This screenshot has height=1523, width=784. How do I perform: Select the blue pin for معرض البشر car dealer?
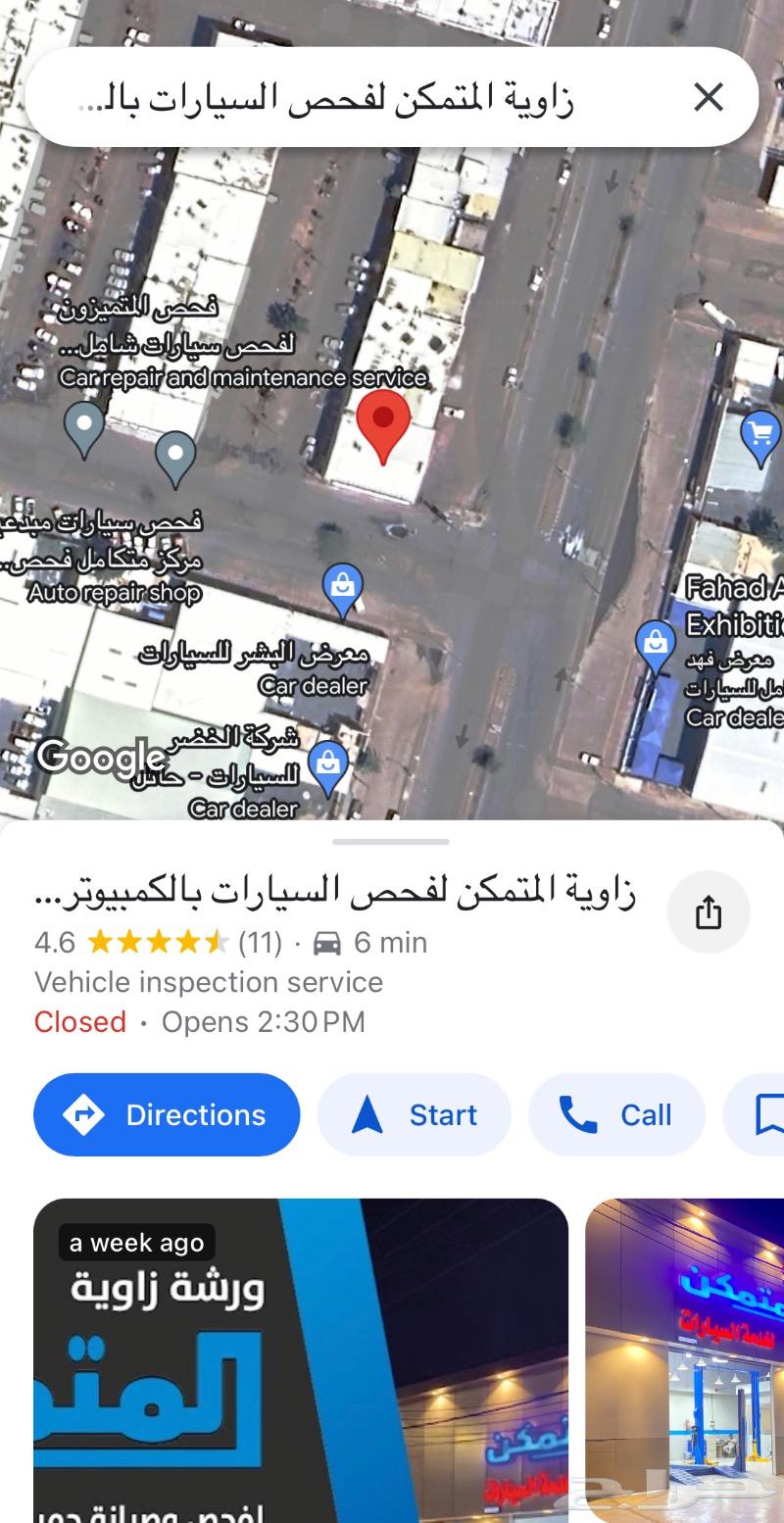(x=343, y=583)
